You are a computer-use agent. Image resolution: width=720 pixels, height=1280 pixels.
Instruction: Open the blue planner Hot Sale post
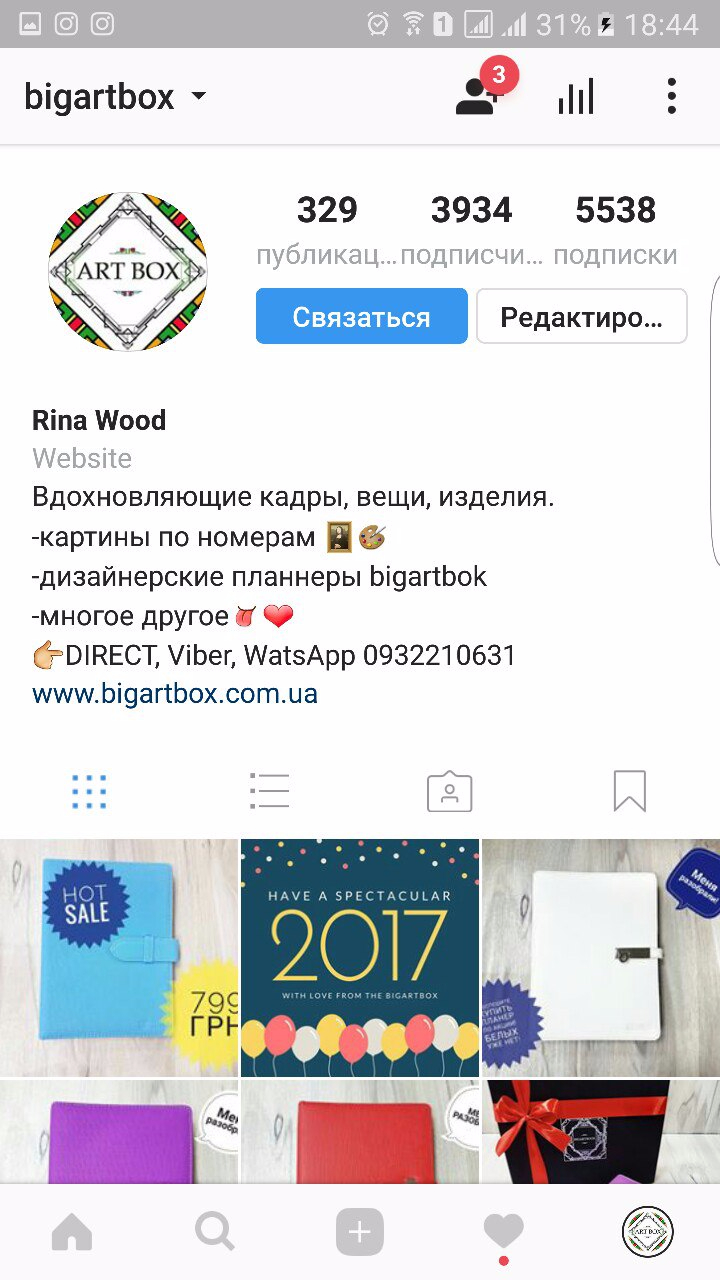pos(119,957)
